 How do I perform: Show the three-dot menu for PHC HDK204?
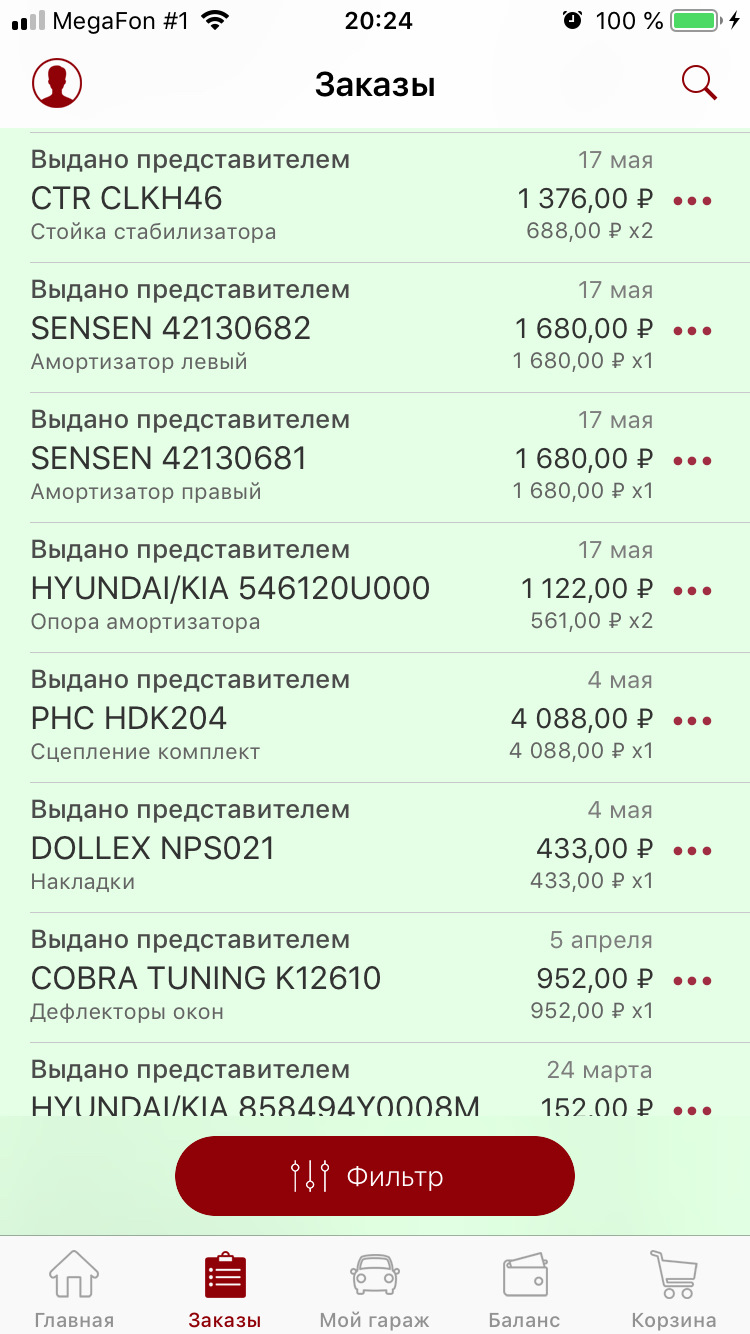(692, 721)
